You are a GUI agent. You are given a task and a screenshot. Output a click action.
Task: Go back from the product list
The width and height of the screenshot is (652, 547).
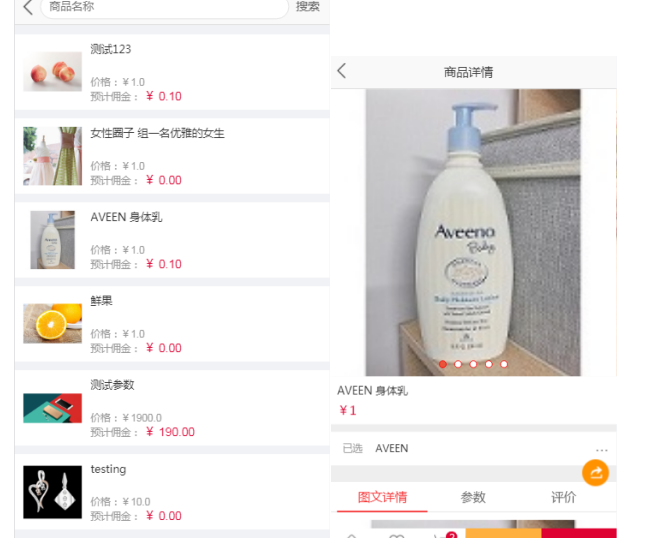tap(27, 8)
